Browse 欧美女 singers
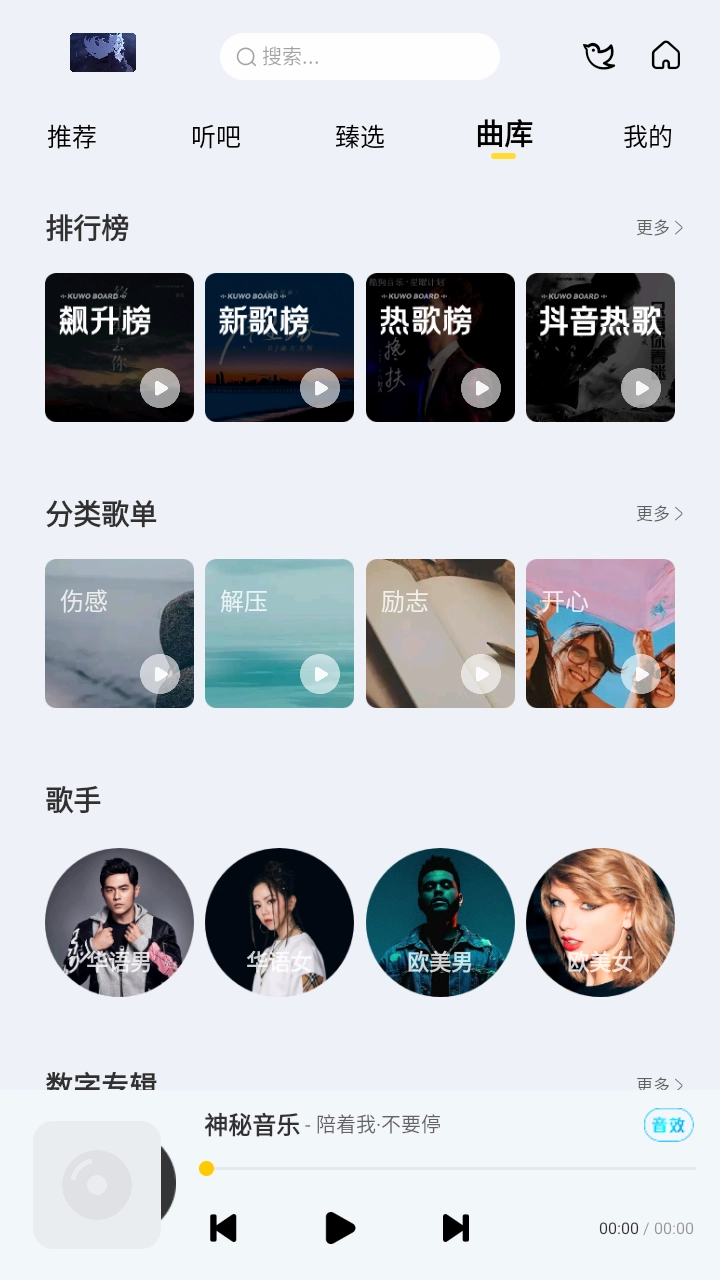This screenshot has height=1280, width=720. [x=600, y=922]
